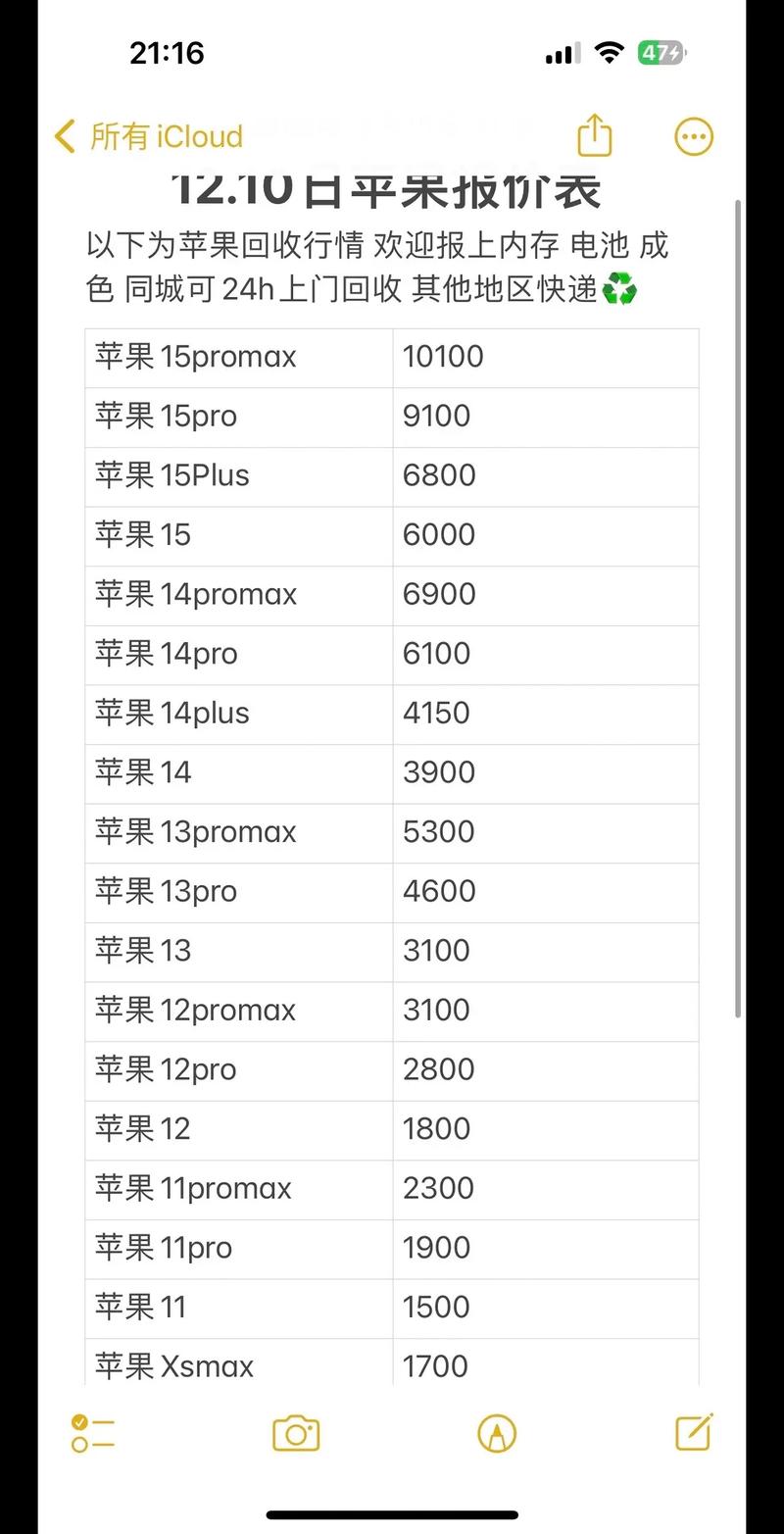Tap the cellular signal bars
The width and height of the screenshot is (784, 1534).
coord(560,53)
